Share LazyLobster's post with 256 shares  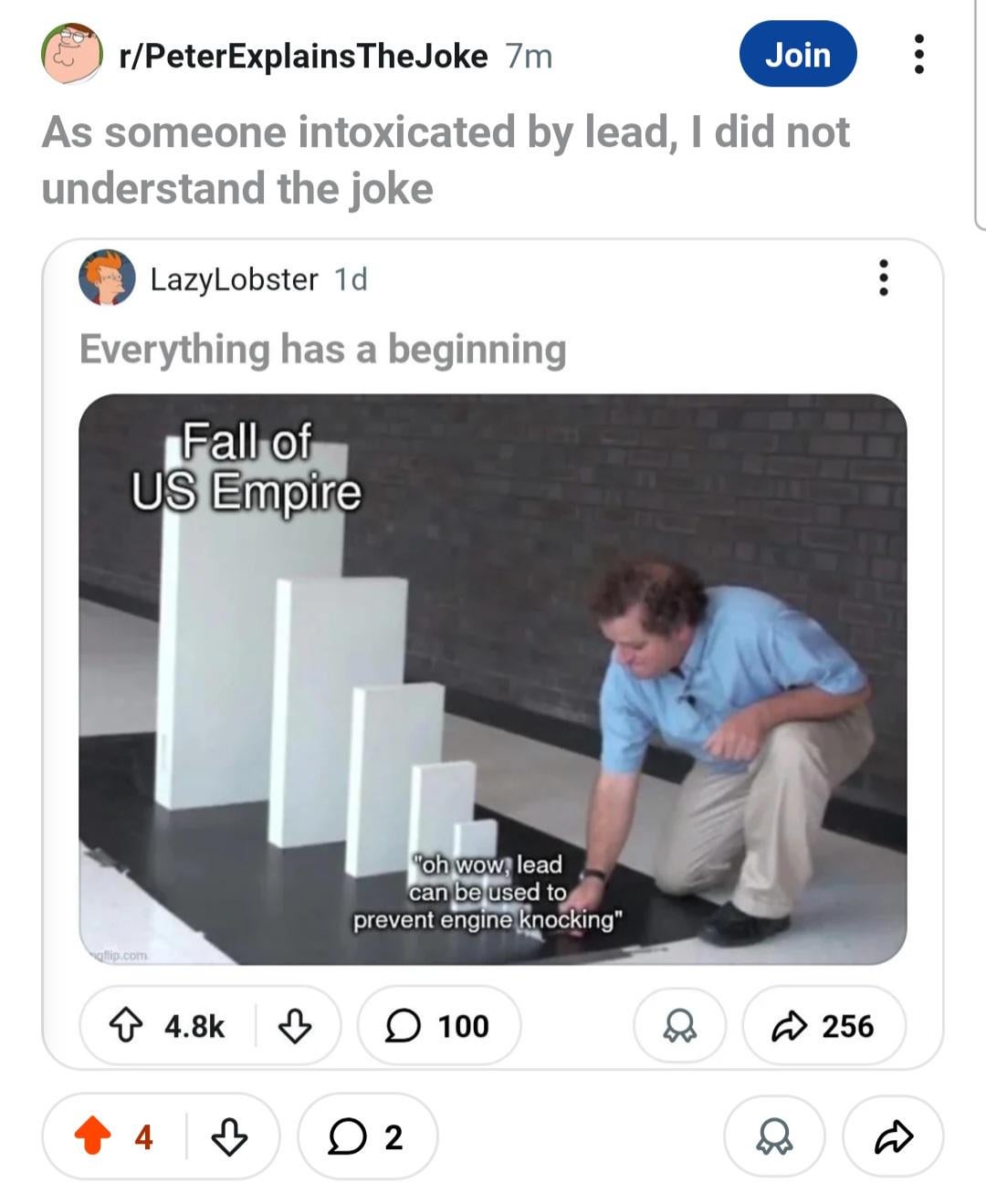[x=823, y=1026]
